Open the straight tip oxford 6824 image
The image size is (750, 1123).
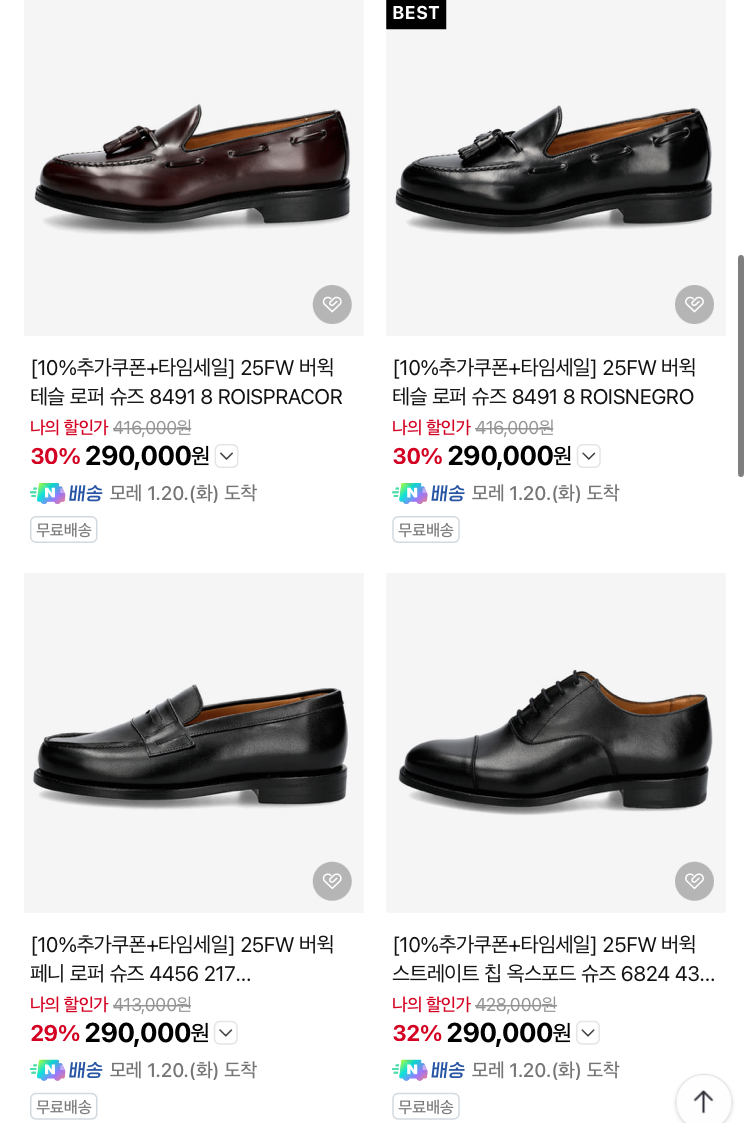pos(555,740)
